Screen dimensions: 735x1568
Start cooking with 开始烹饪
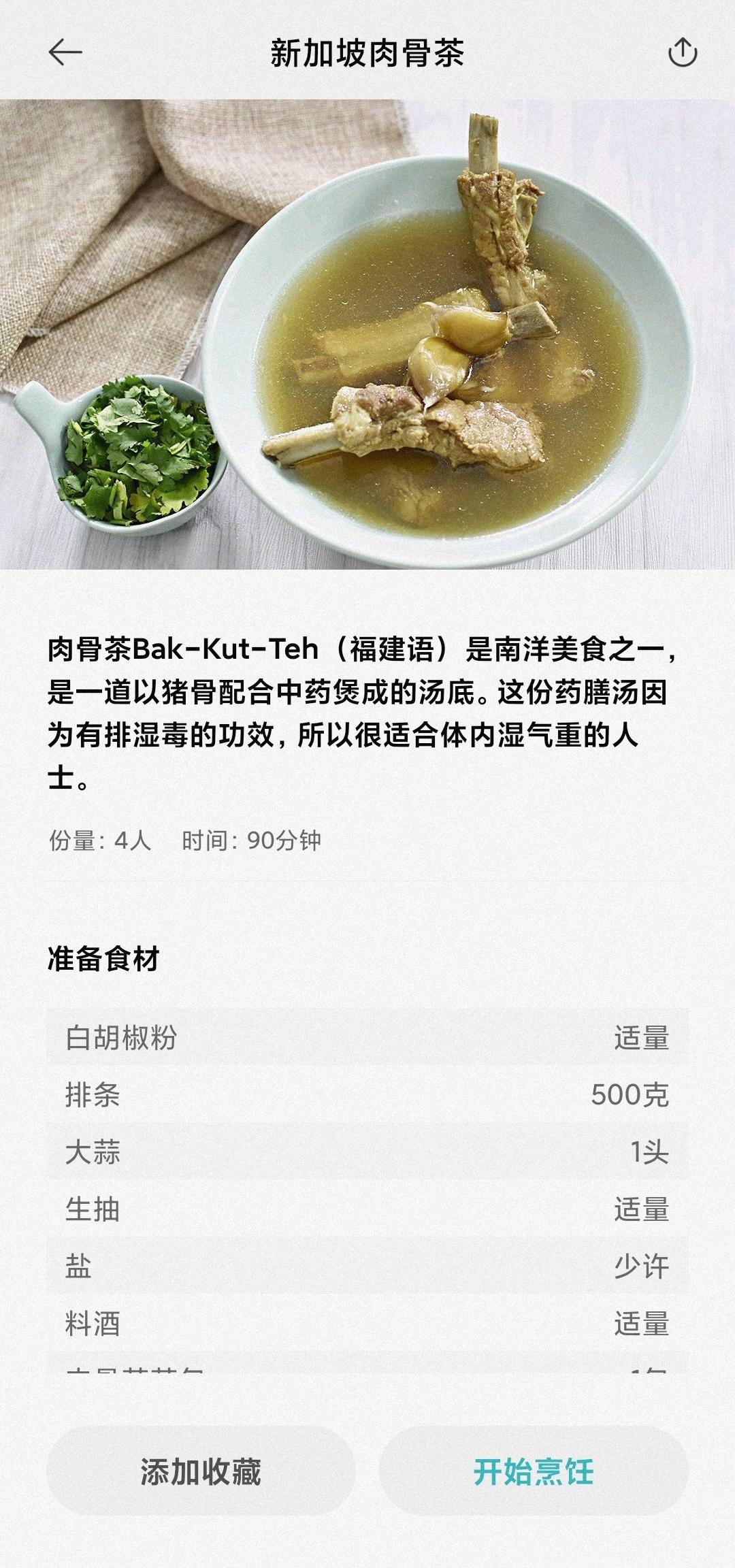(x=534, y=1471)
